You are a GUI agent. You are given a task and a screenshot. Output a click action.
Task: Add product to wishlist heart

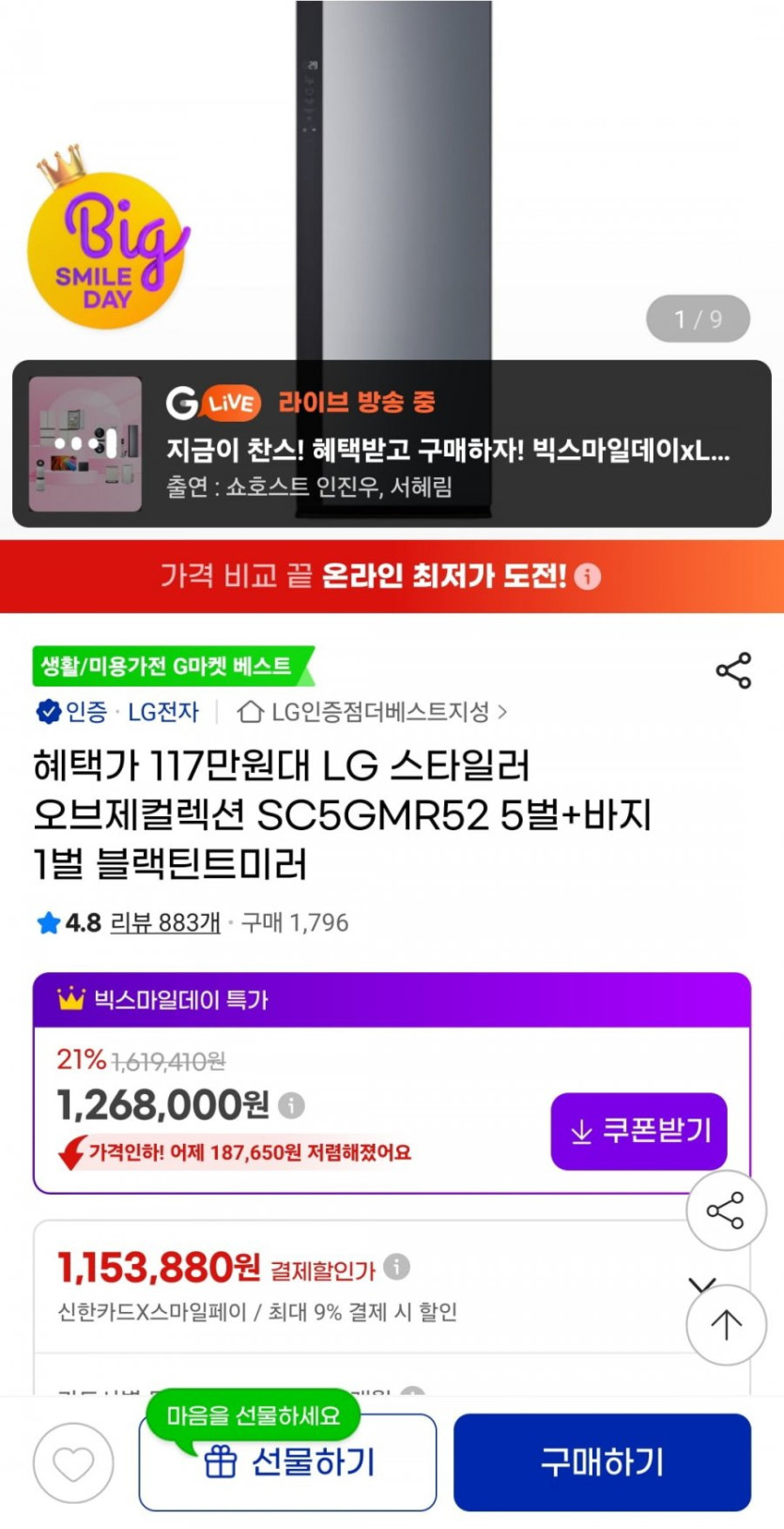click(x=73, y=1462)
